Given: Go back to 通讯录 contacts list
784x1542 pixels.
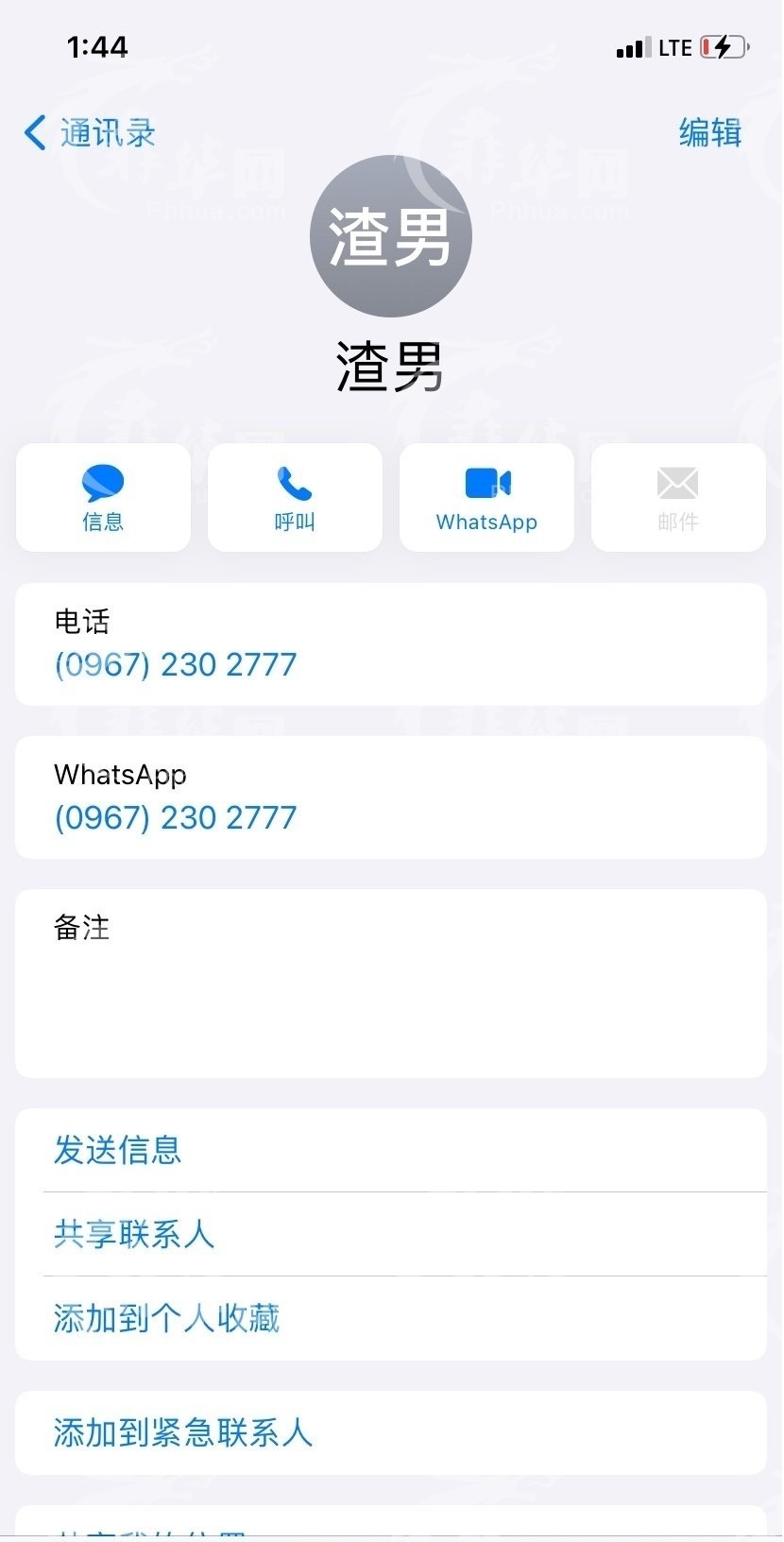Looking at the screenshot, I should [89, 133].
